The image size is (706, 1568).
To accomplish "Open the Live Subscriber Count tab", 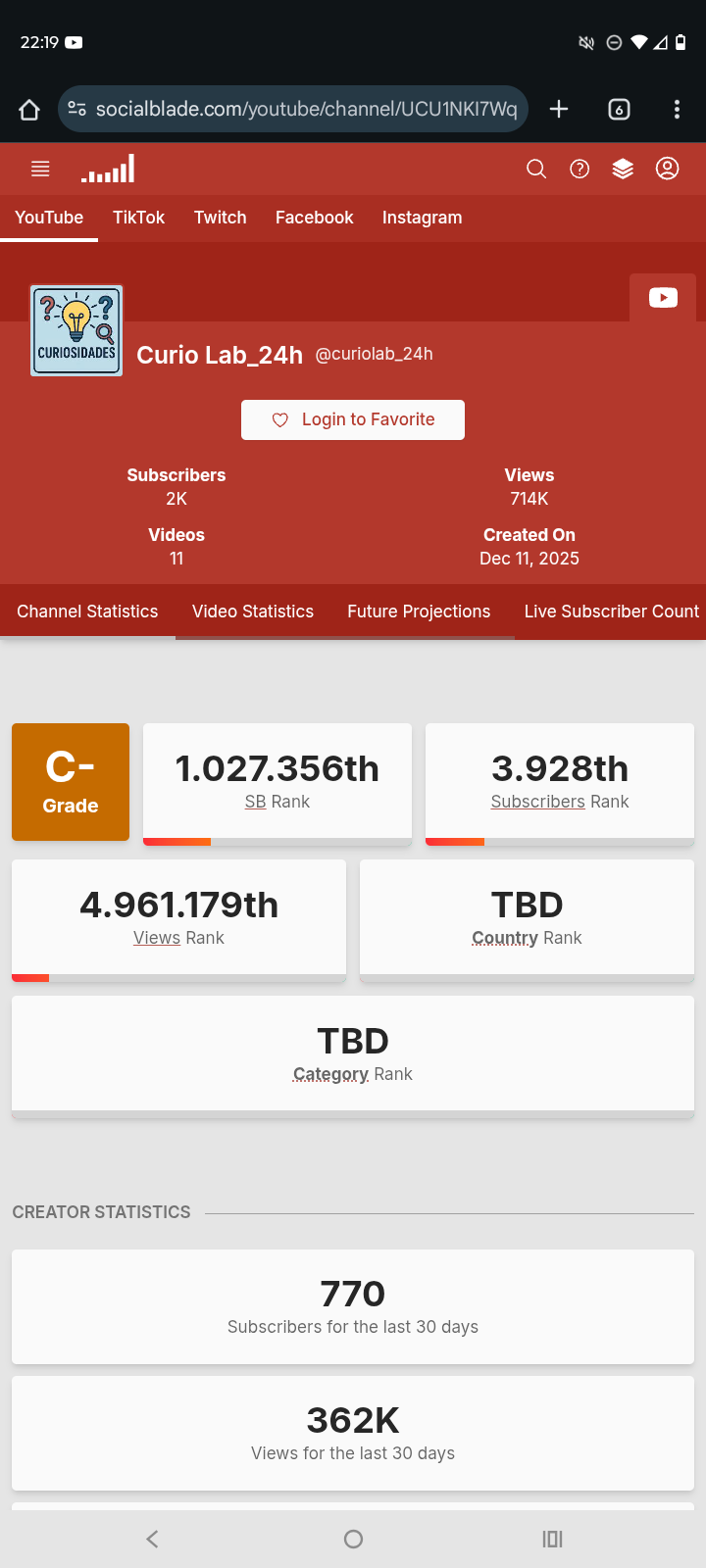I will [611, 612].
